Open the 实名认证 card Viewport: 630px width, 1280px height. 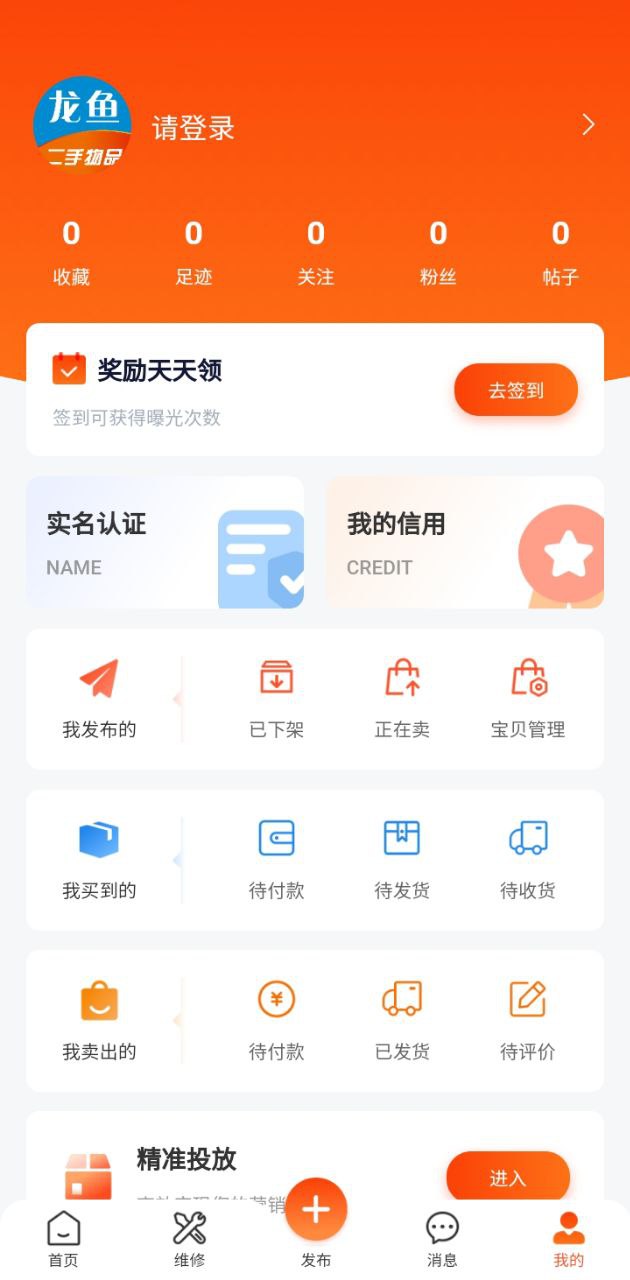pos(165,542)
